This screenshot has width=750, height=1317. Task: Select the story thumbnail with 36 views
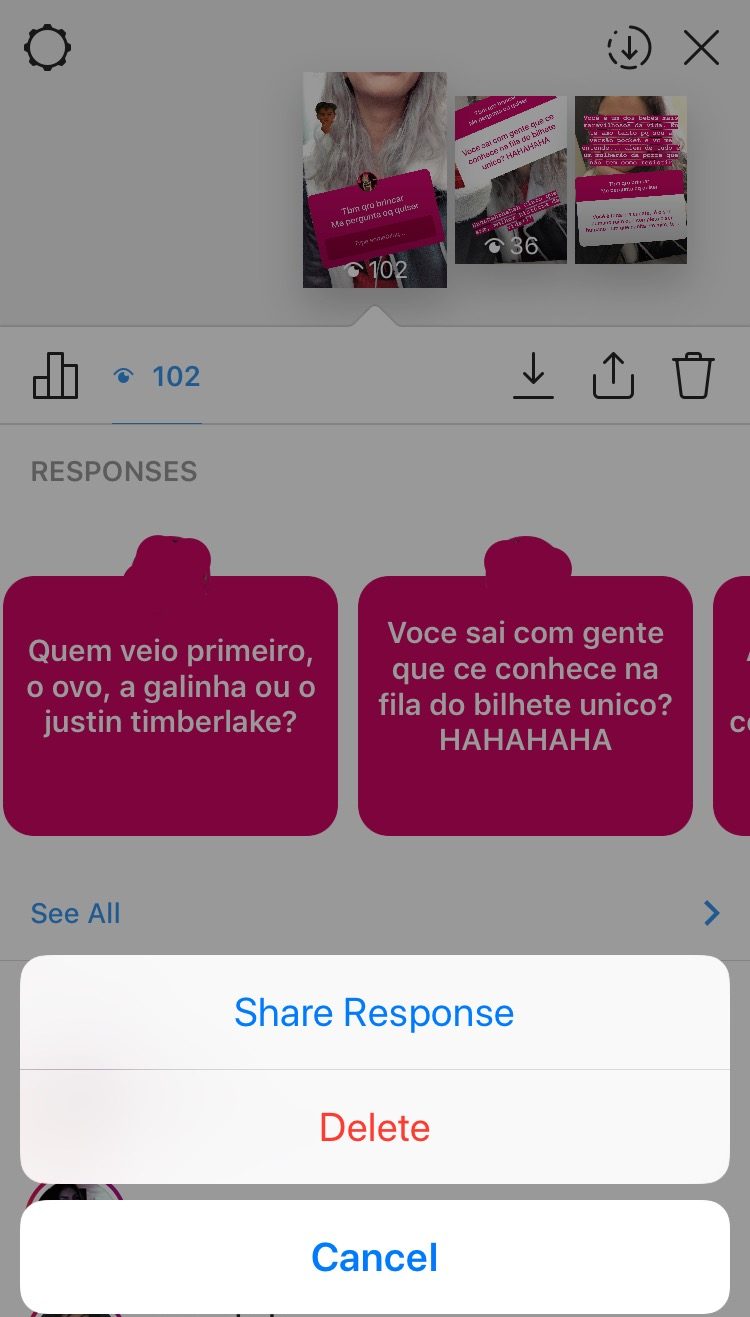coord(510,180)
